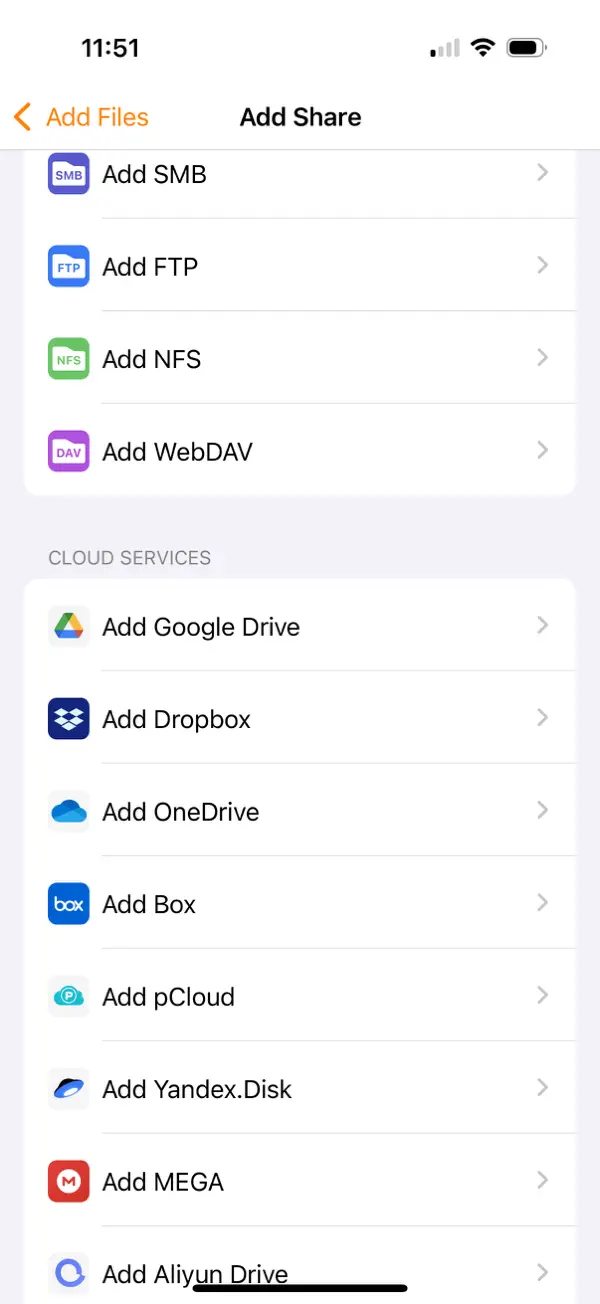This screenshot has width=600, height=1304.
Task: Select Add OneDrive
Action: (x=300, y=811)
